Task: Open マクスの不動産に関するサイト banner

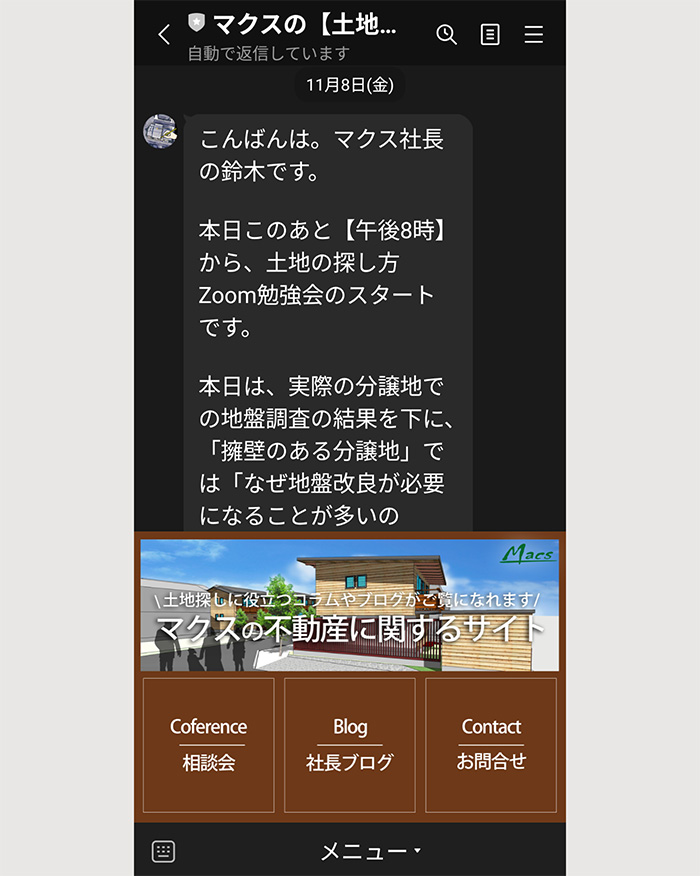Action: tap(349, 606)
